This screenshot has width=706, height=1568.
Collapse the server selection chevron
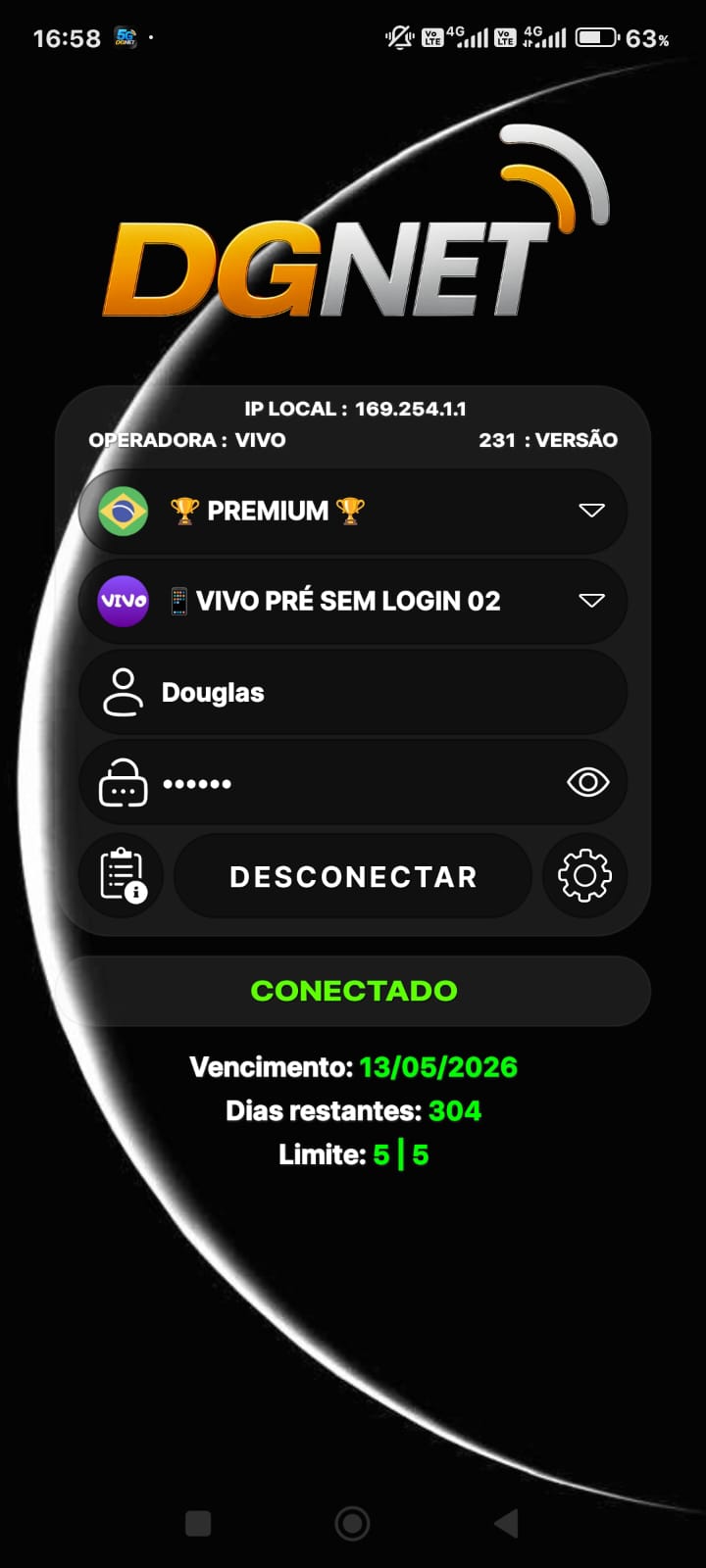[x=592, y=511]
